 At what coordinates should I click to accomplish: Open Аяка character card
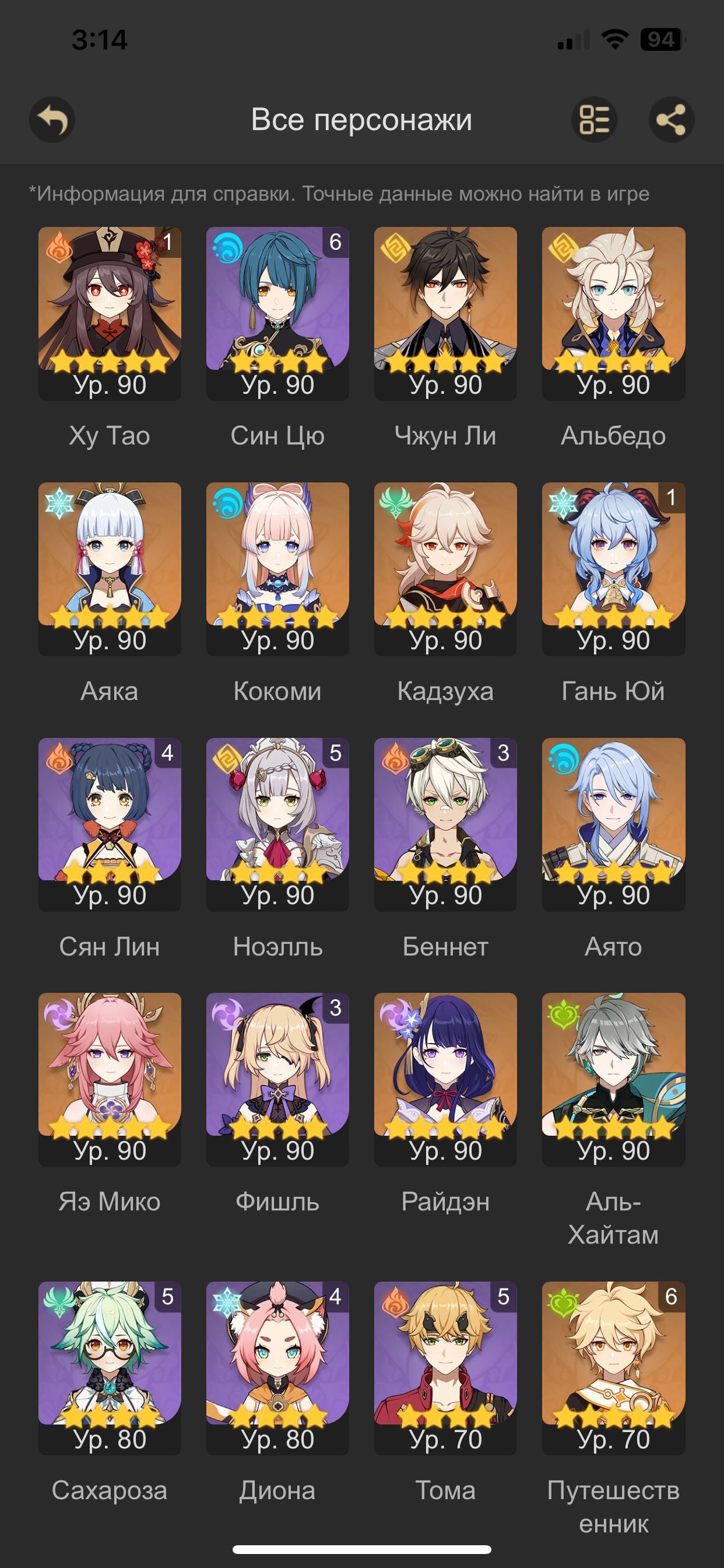coord(110,569)
